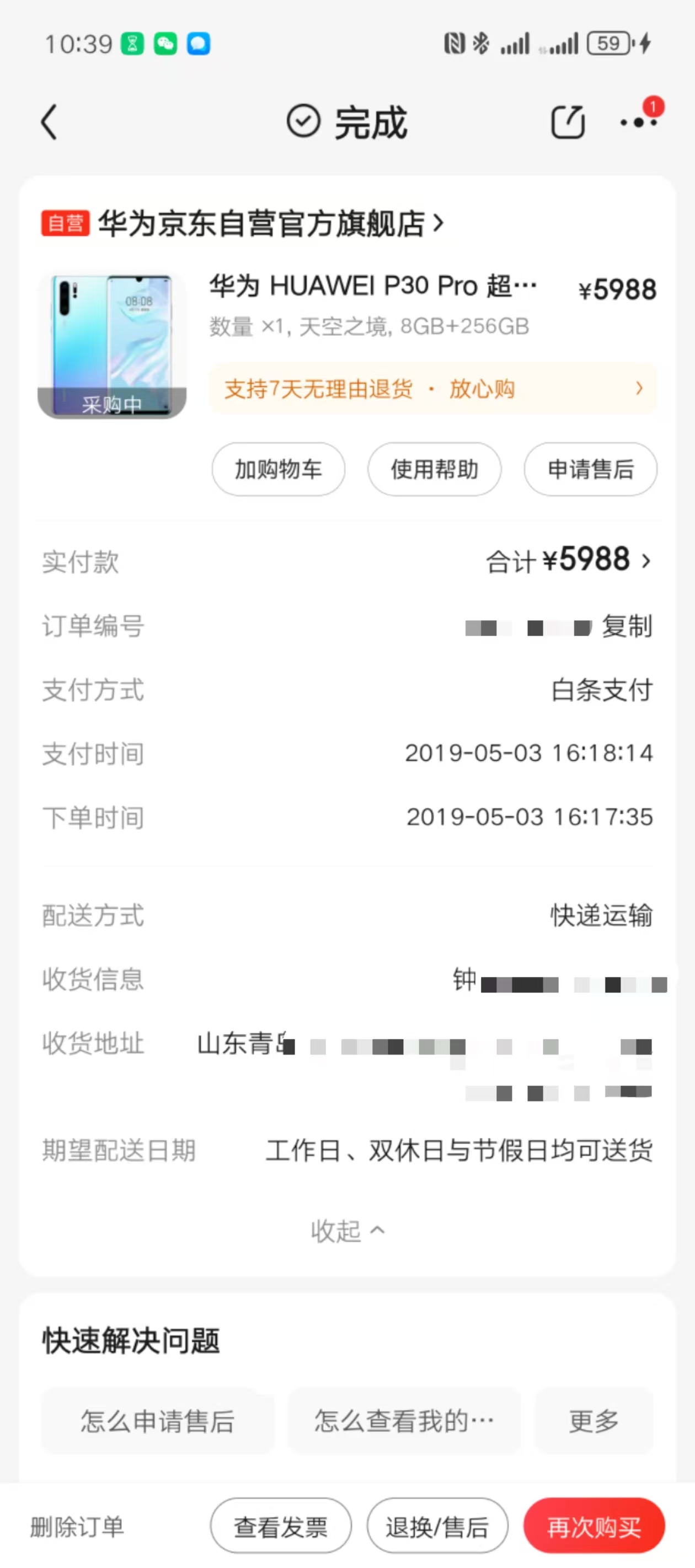This screenshot has height=1568, width=695.
Task: Tap 再次购买 to buy again
Action: (594, 1527)
